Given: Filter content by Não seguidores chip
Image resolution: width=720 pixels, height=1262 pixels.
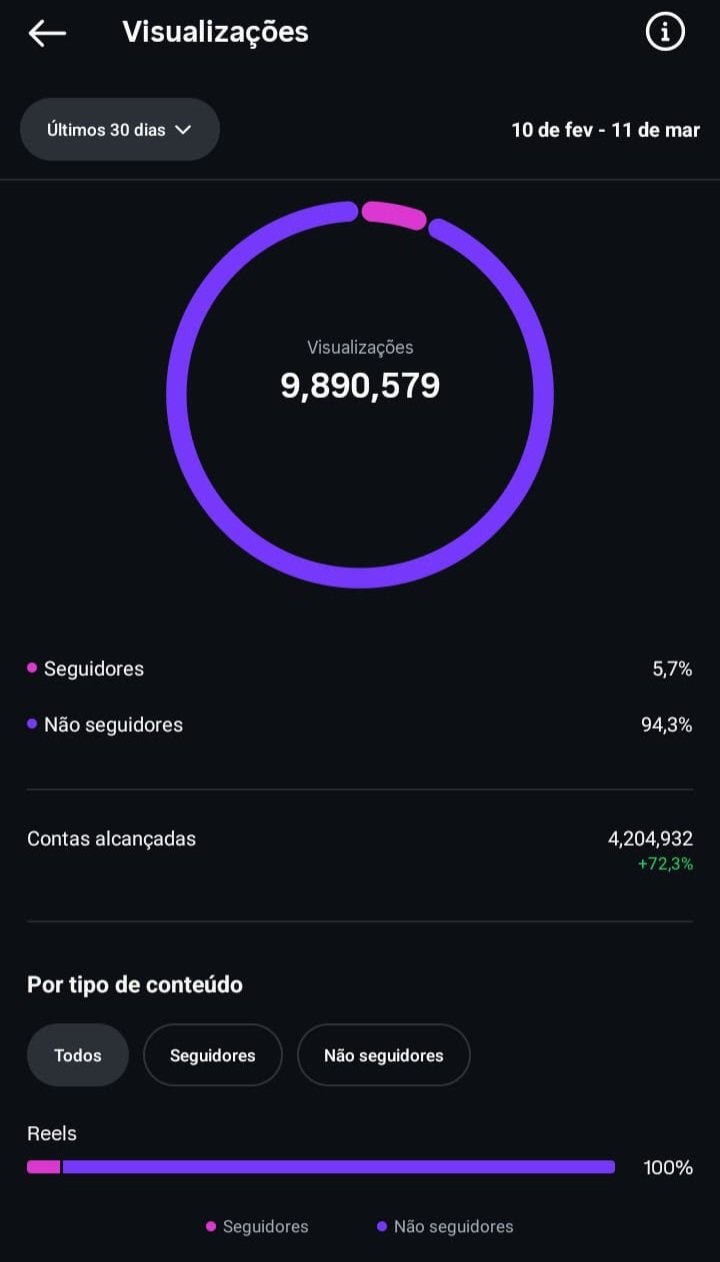Looking at the screenshot, I should pos(383,1055).
